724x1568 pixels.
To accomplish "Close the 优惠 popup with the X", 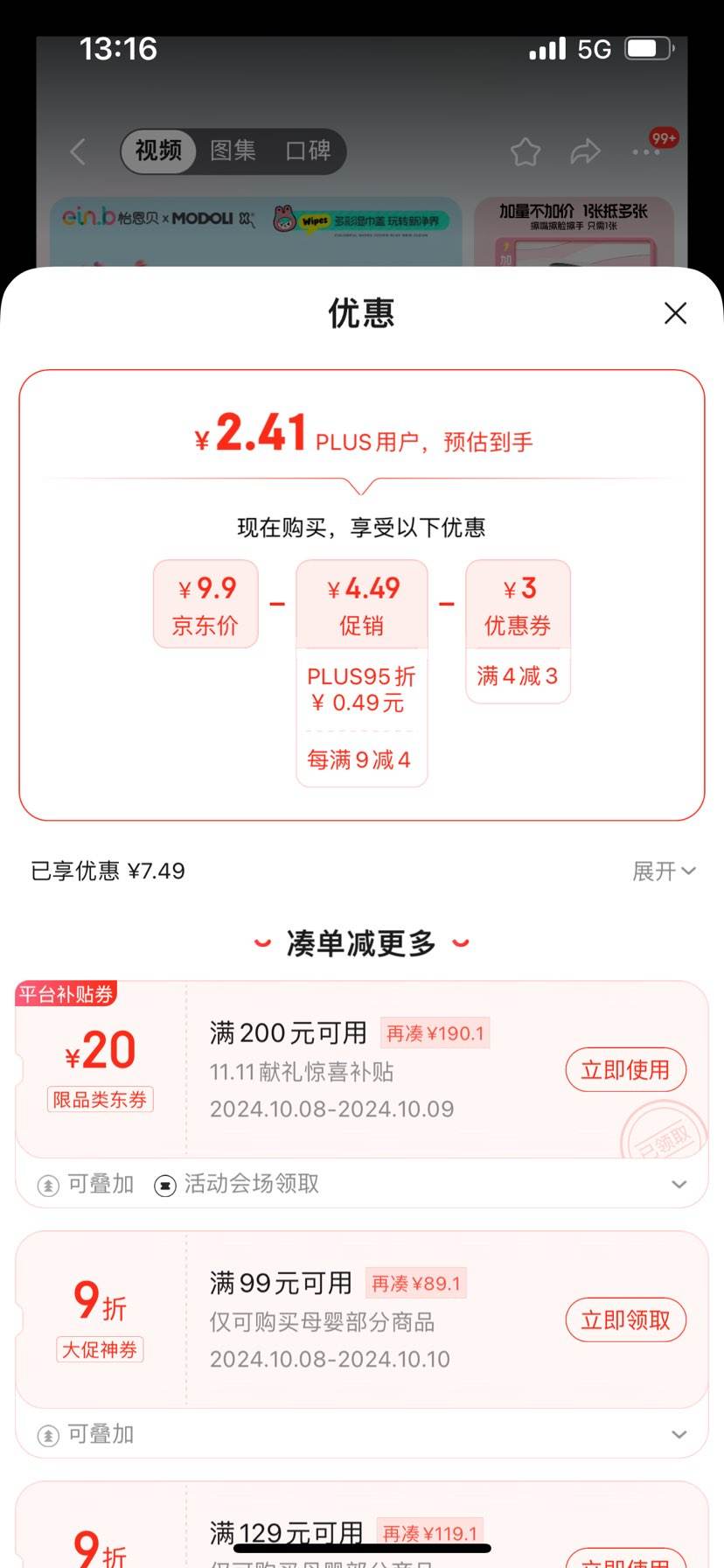I will click(675, 313).
